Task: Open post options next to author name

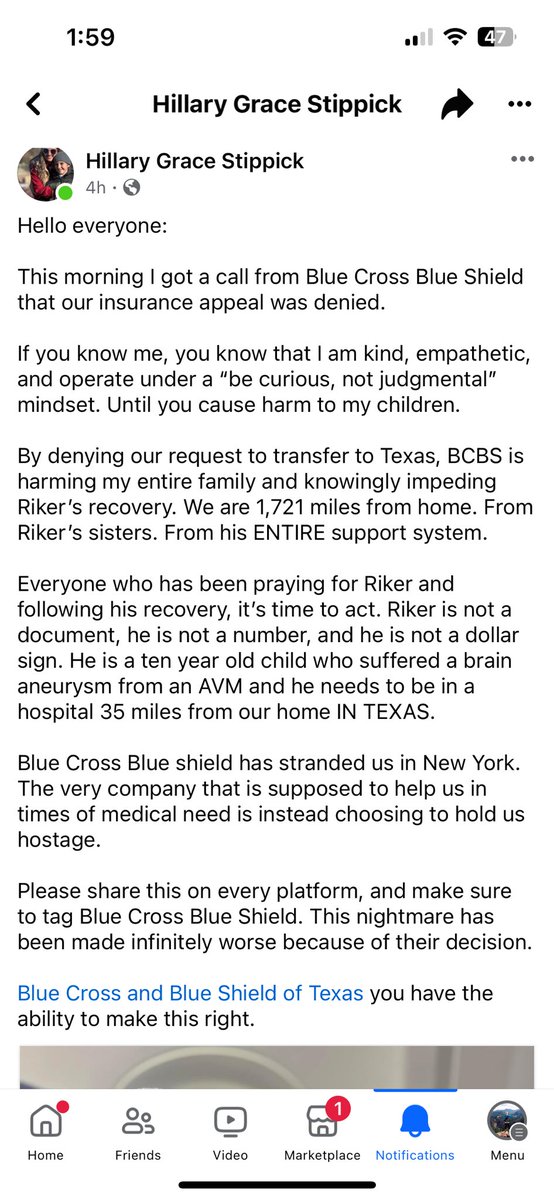Action: (522, 159)
